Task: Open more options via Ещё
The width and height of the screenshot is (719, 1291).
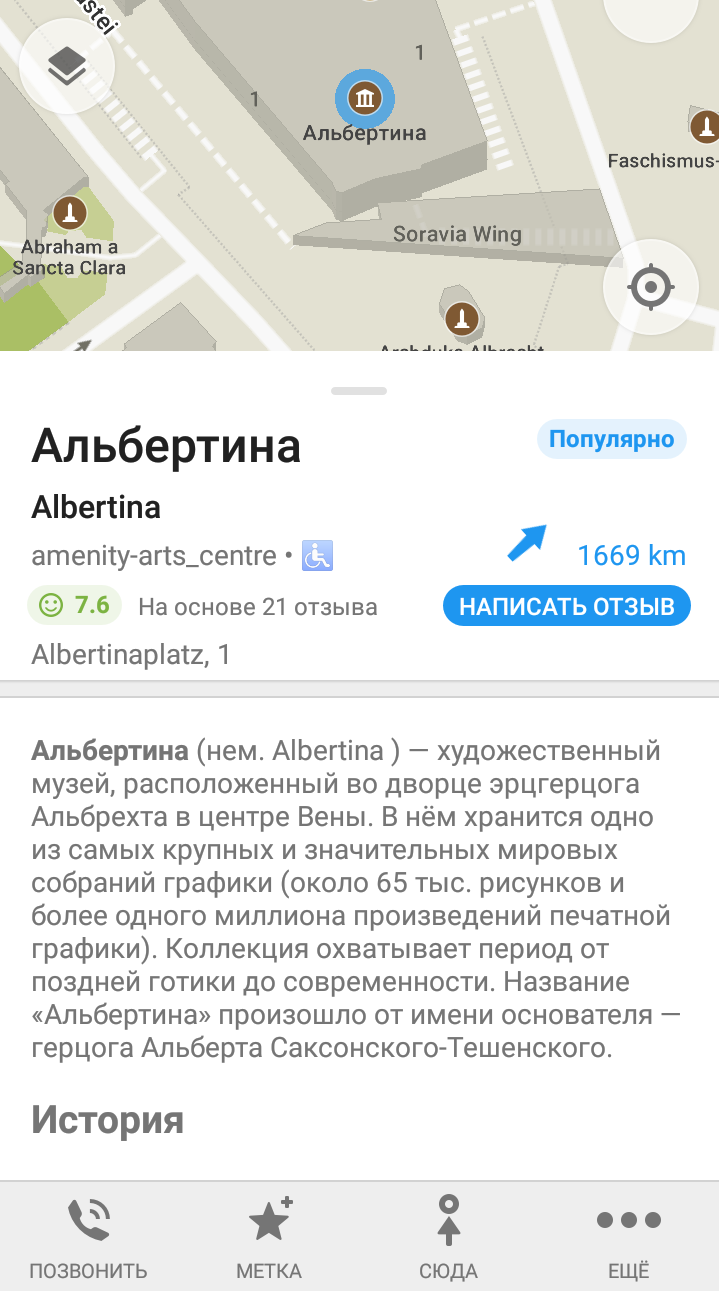Action: [x=629, y=1238]
